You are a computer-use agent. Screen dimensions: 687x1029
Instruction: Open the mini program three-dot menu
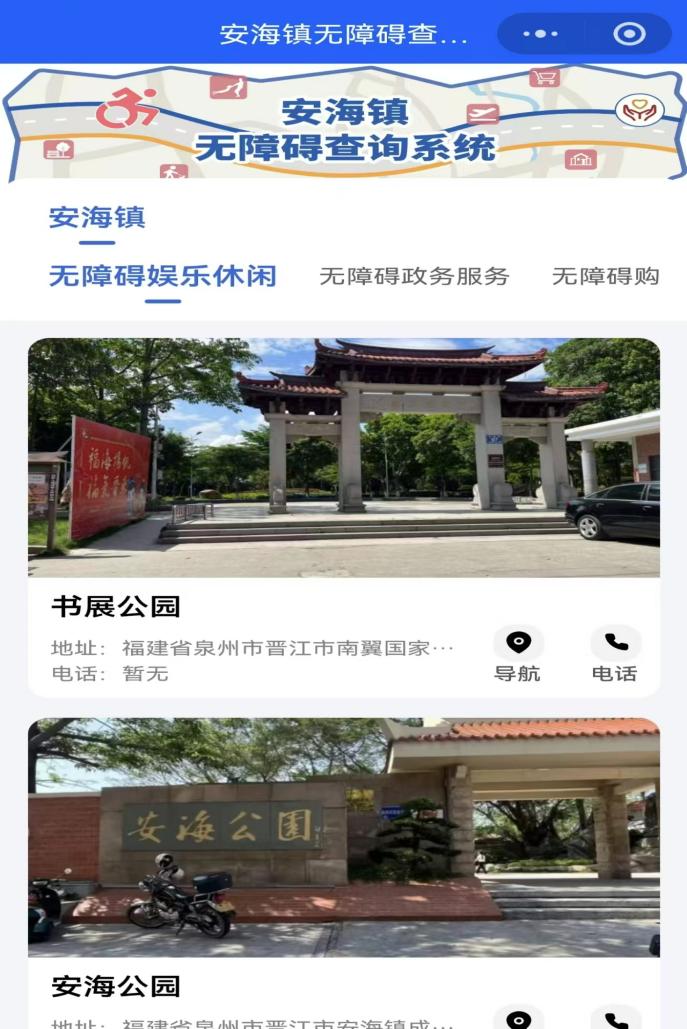point(541,33)
